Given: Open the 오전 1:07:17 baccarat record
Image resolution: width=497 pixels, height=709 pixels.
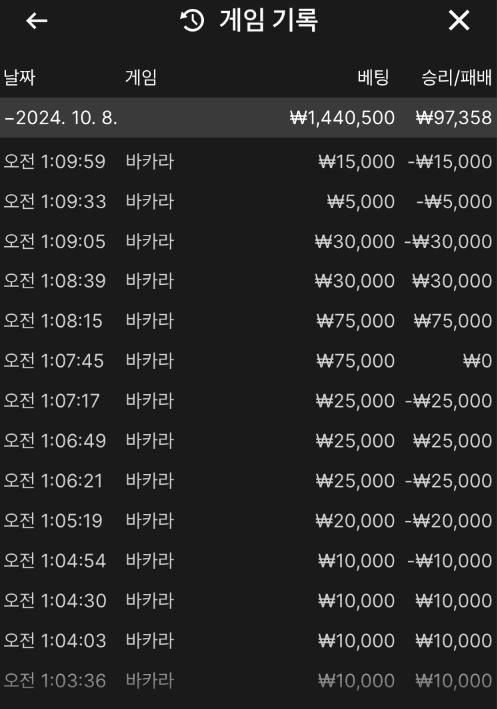Looking at the screenshot, I should [248, 401].
